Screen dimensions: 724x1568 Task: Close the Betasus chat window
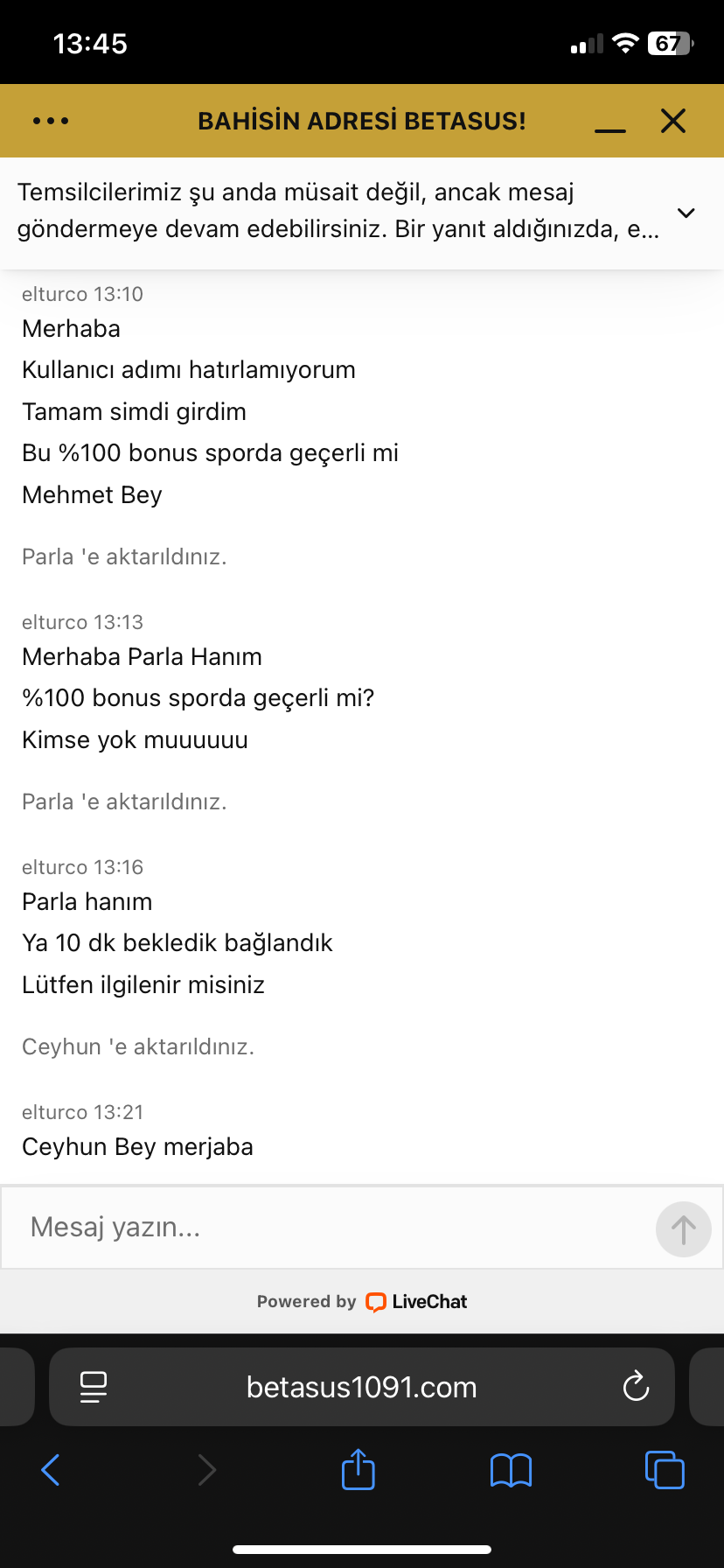pos(673,121)
